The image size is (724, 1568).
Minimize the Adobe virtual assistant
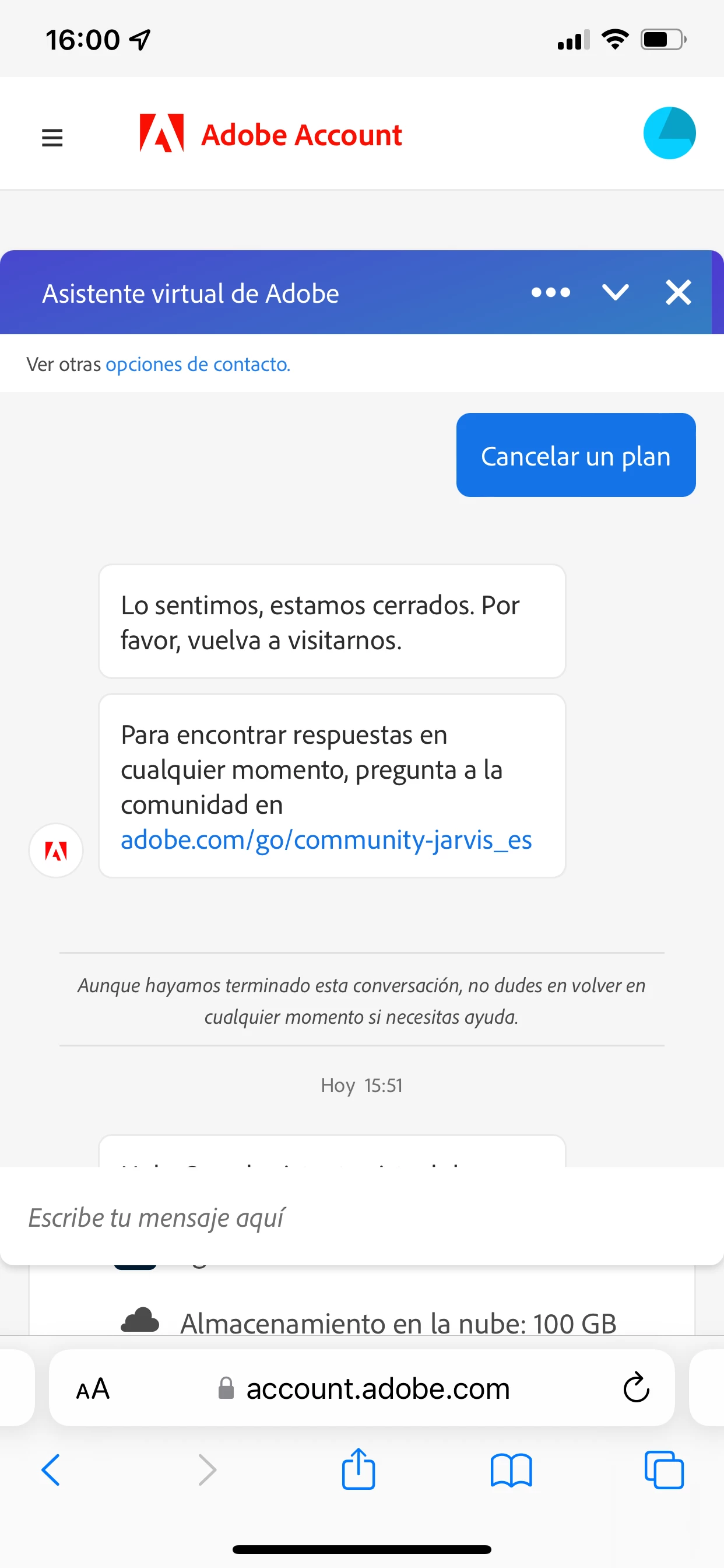[615, 293]
